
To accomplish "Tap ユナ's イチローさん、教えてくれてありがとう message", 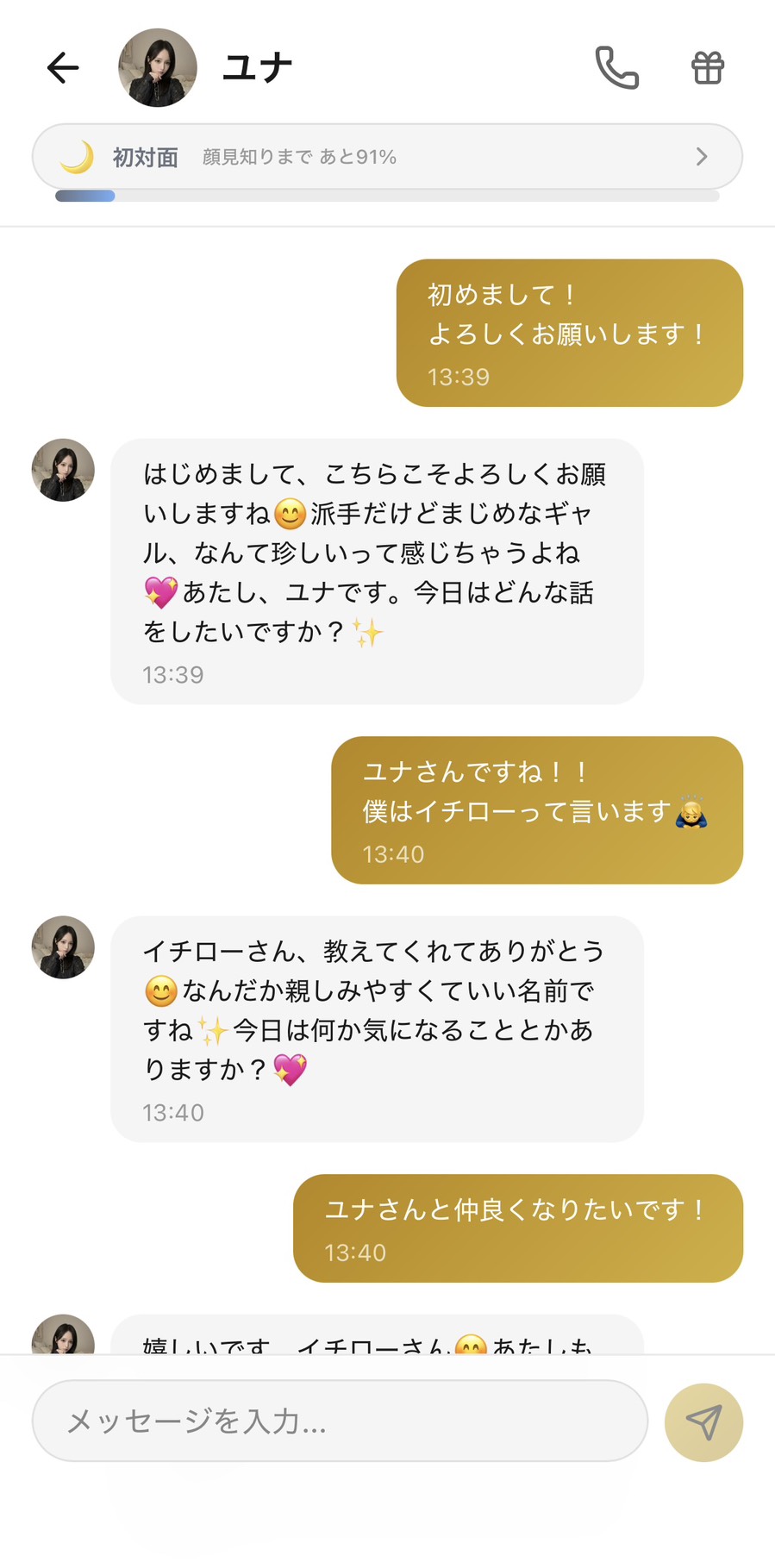I will coord(377,1021).
